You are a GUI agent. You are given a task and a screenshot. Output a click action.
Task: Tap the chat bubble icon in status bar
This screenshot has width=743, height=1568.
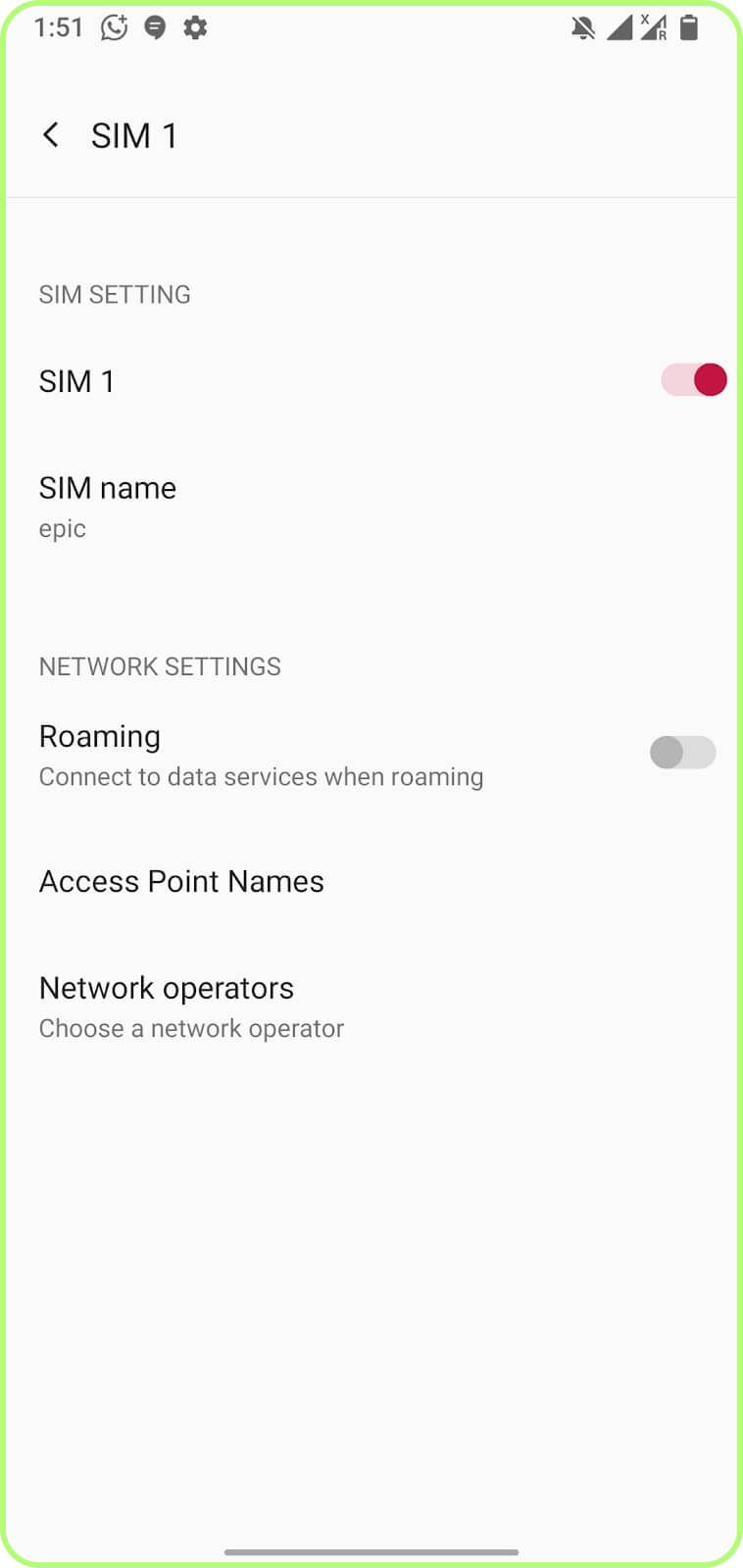click(x=155, y=27)
